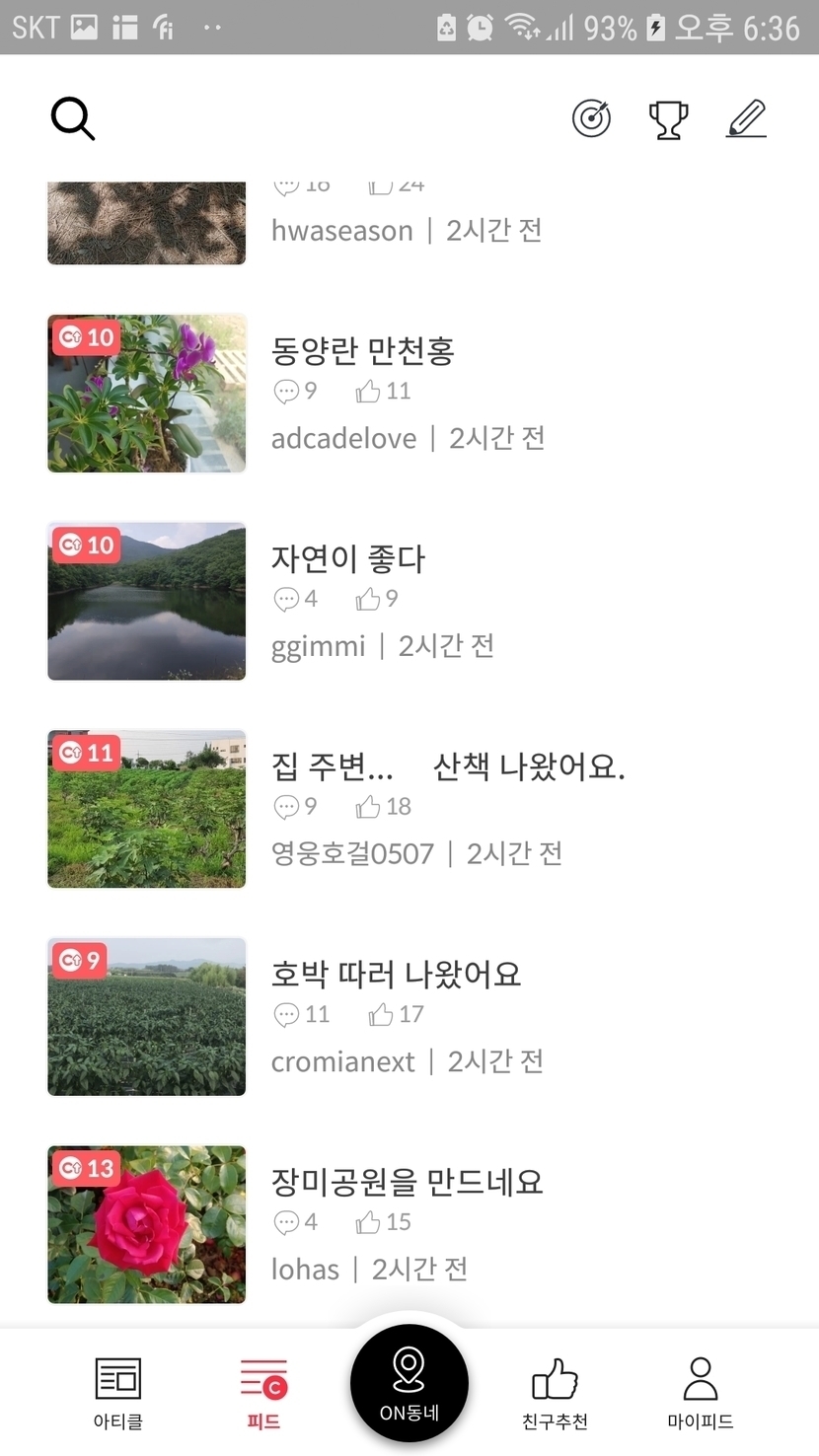Switch to the 아티클 tab

118,1391
